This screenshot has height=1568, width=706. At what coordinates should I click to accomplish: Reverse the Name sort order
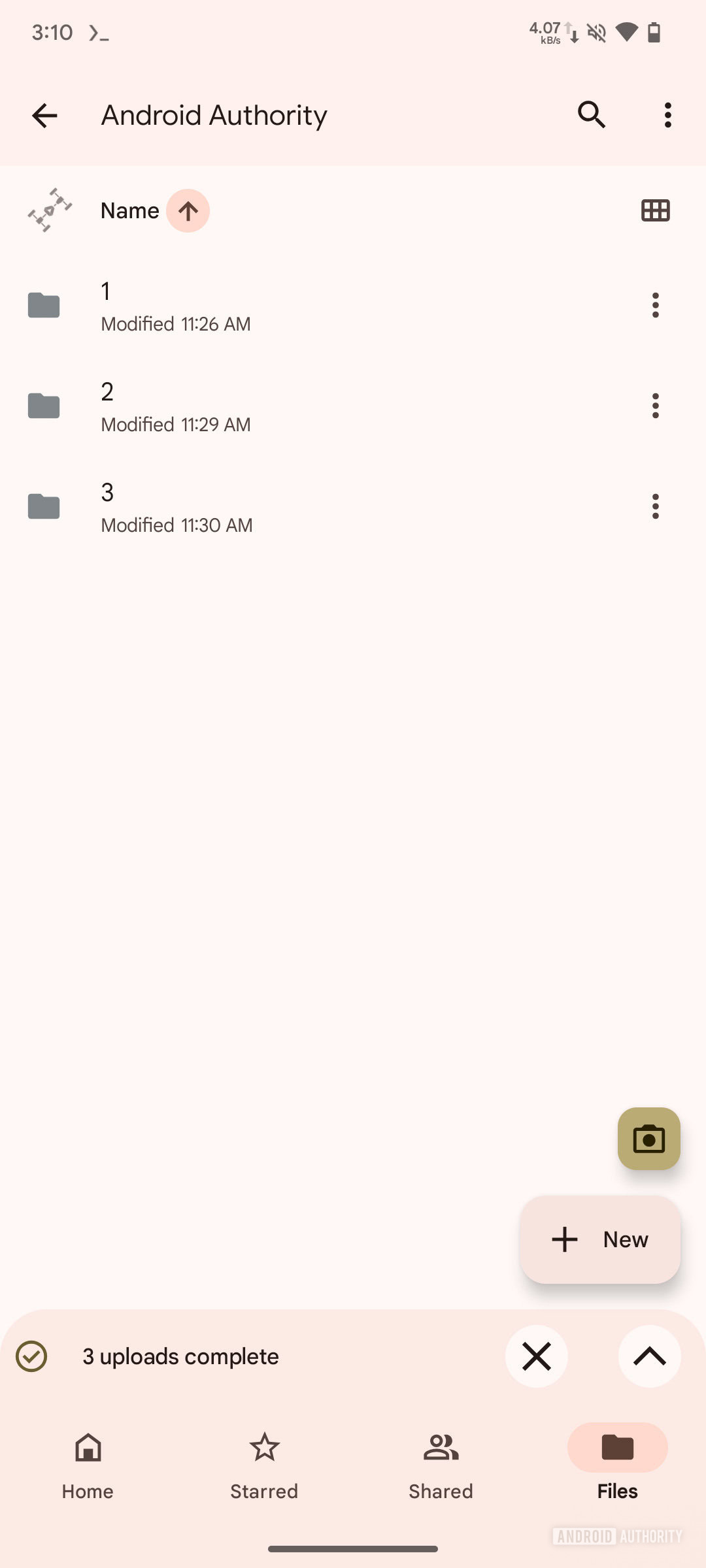tap(188, 211)
